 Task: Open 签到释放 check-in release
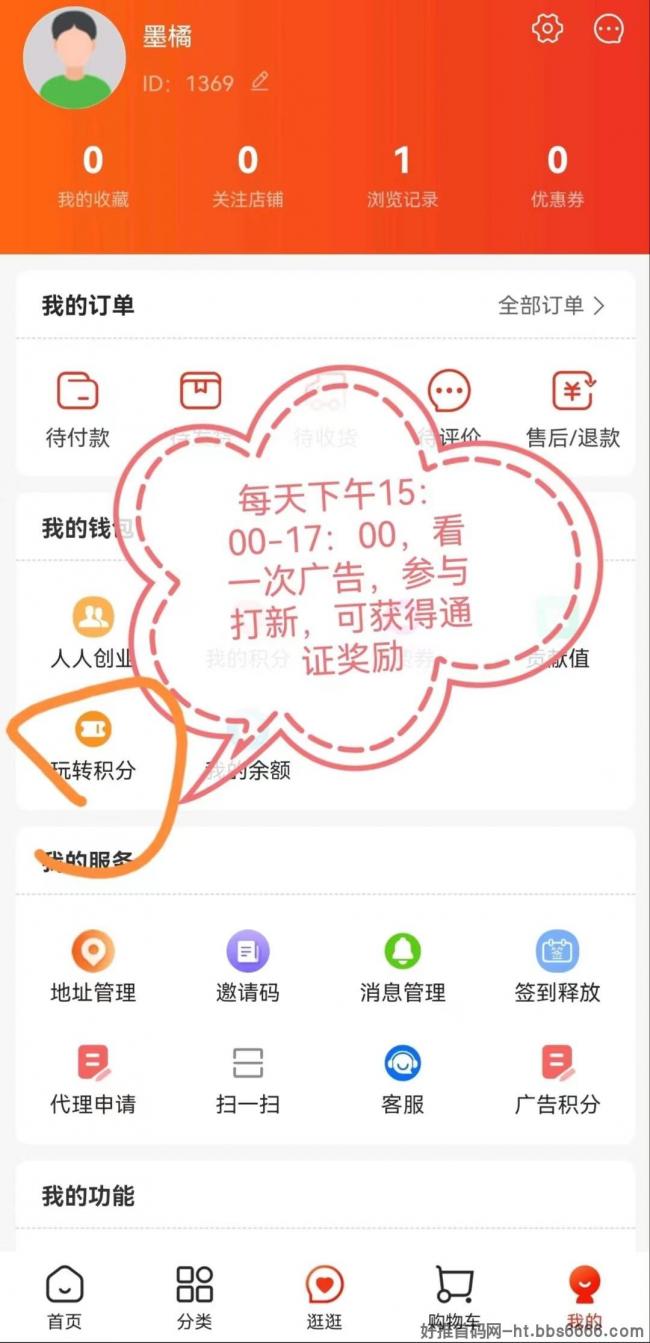pyautogui.click(x=557, y=967)
